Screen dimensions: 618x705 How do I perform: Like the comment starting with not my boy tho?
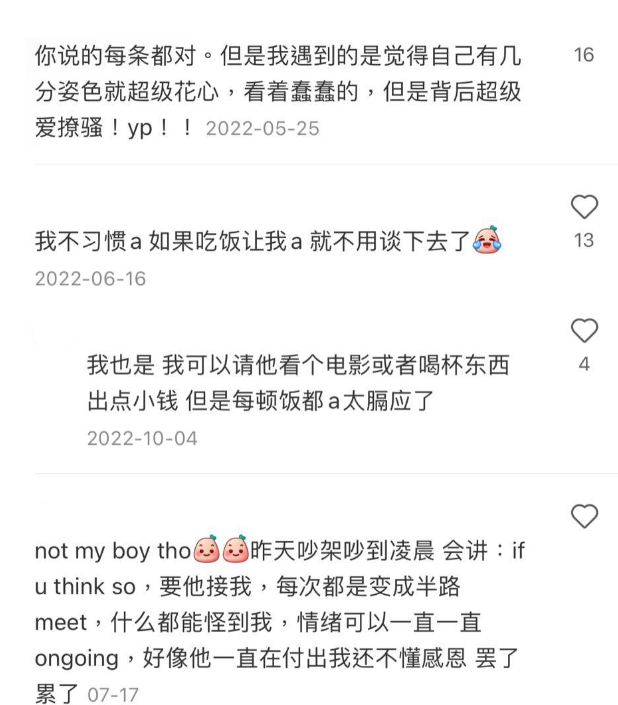pyautogui.click(x=584, y=516)
